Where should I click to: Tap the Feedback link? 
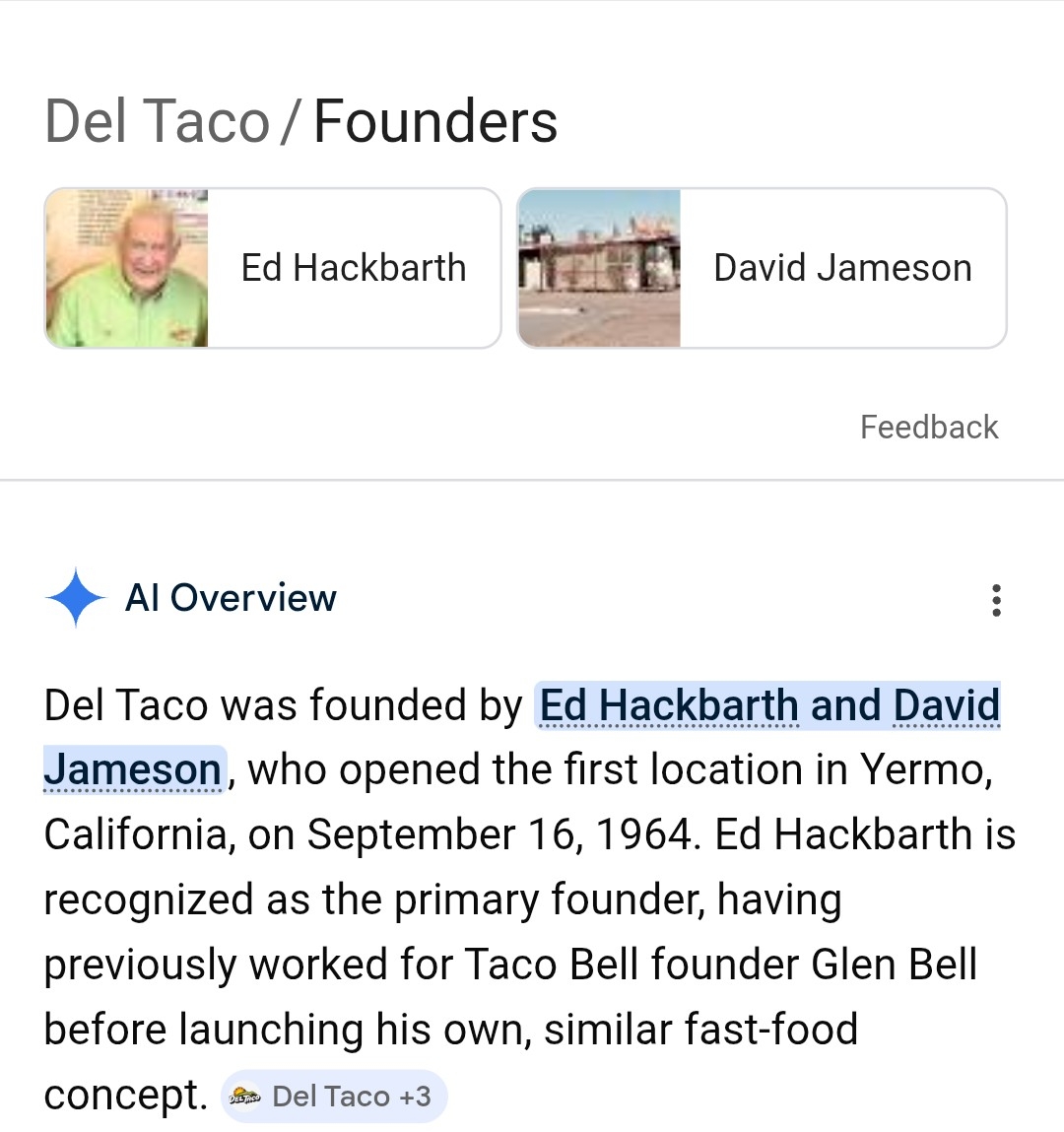pos(928,427)
